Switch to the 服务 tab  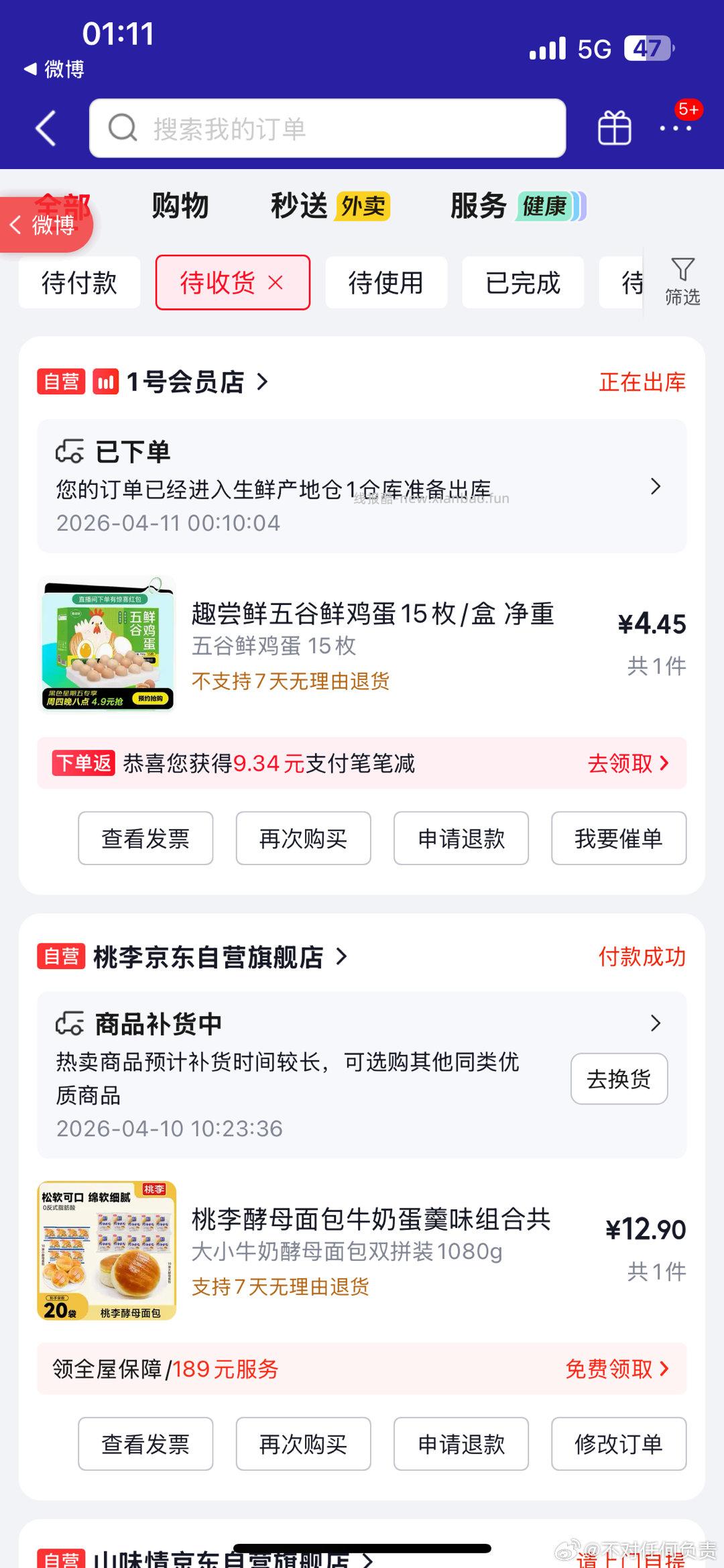pyautogui.click(x=477, y=207)
